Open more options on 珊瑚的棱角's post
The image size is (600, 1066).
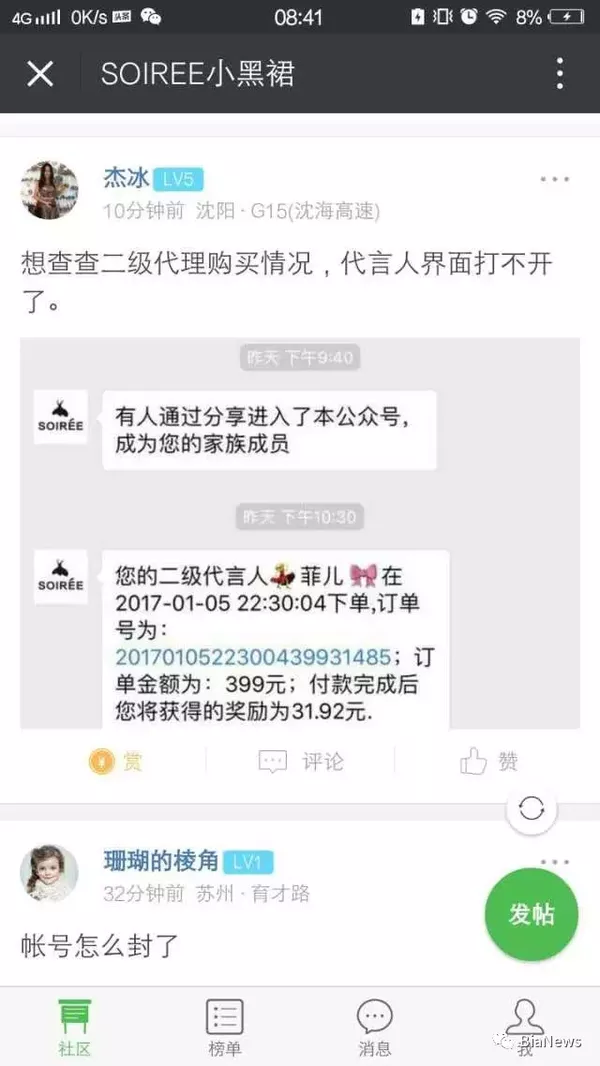[x=554, y=862]
